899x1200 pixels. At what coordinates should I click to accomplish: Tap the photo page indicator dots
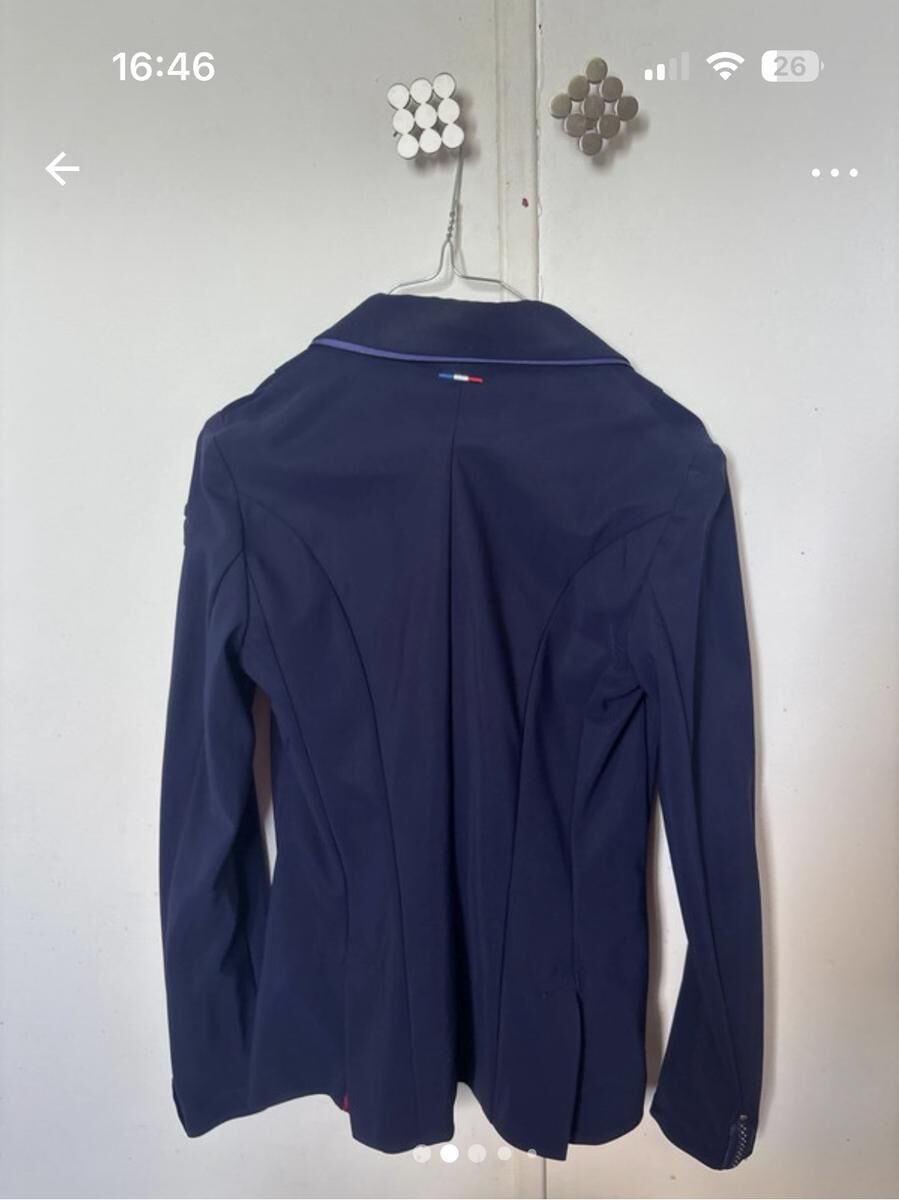click(476, 1153)
